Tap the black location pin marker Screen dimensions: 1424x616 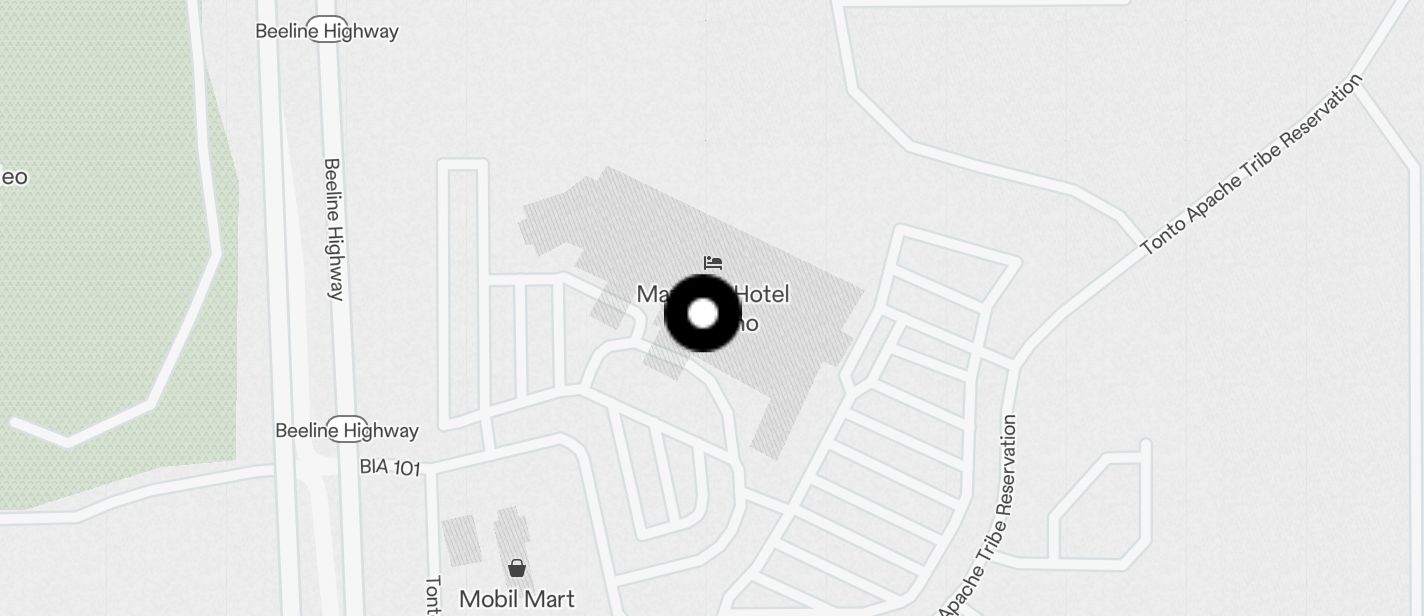tap(703, 314)
